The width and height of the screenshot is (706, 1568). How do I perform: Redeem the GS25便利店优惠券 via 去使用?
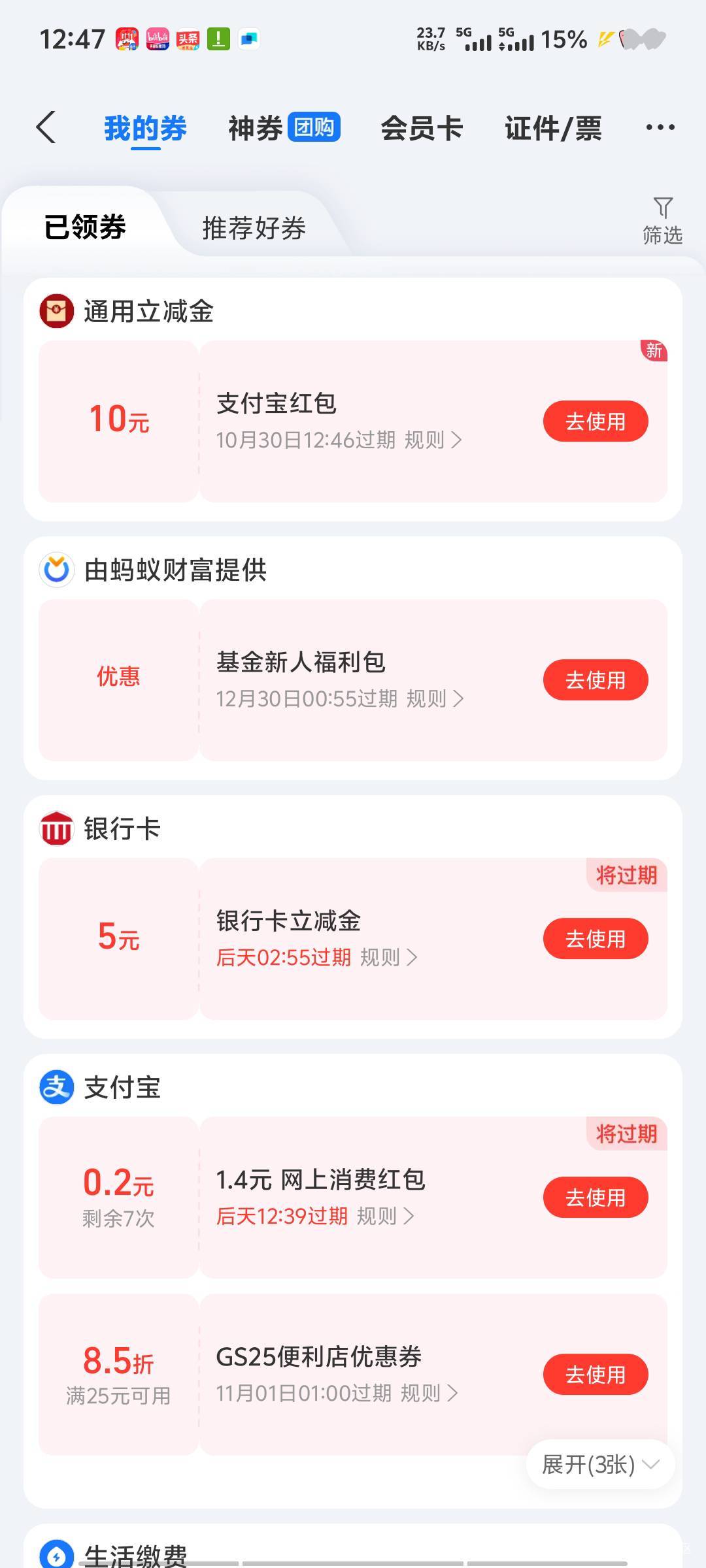coord(595,1375)
